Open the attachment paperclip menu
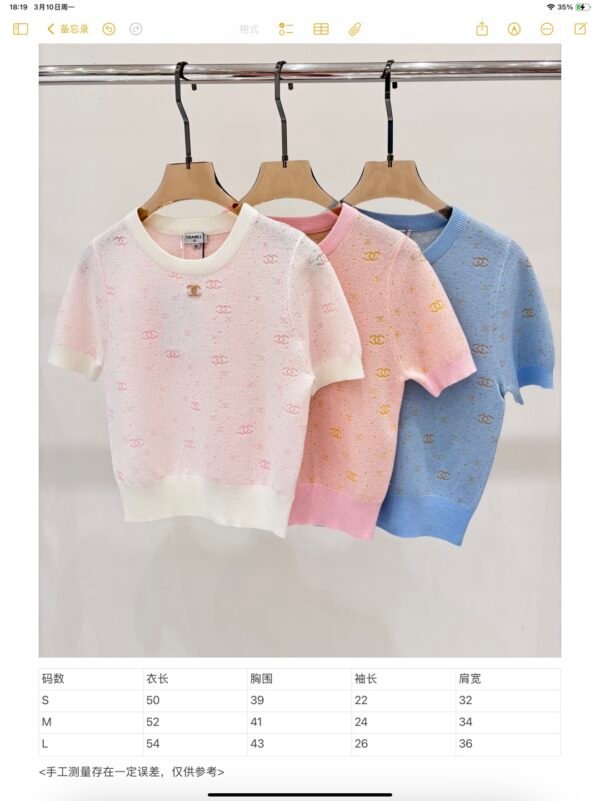Viewport: 600px width, 801px height. pos(353,29)
